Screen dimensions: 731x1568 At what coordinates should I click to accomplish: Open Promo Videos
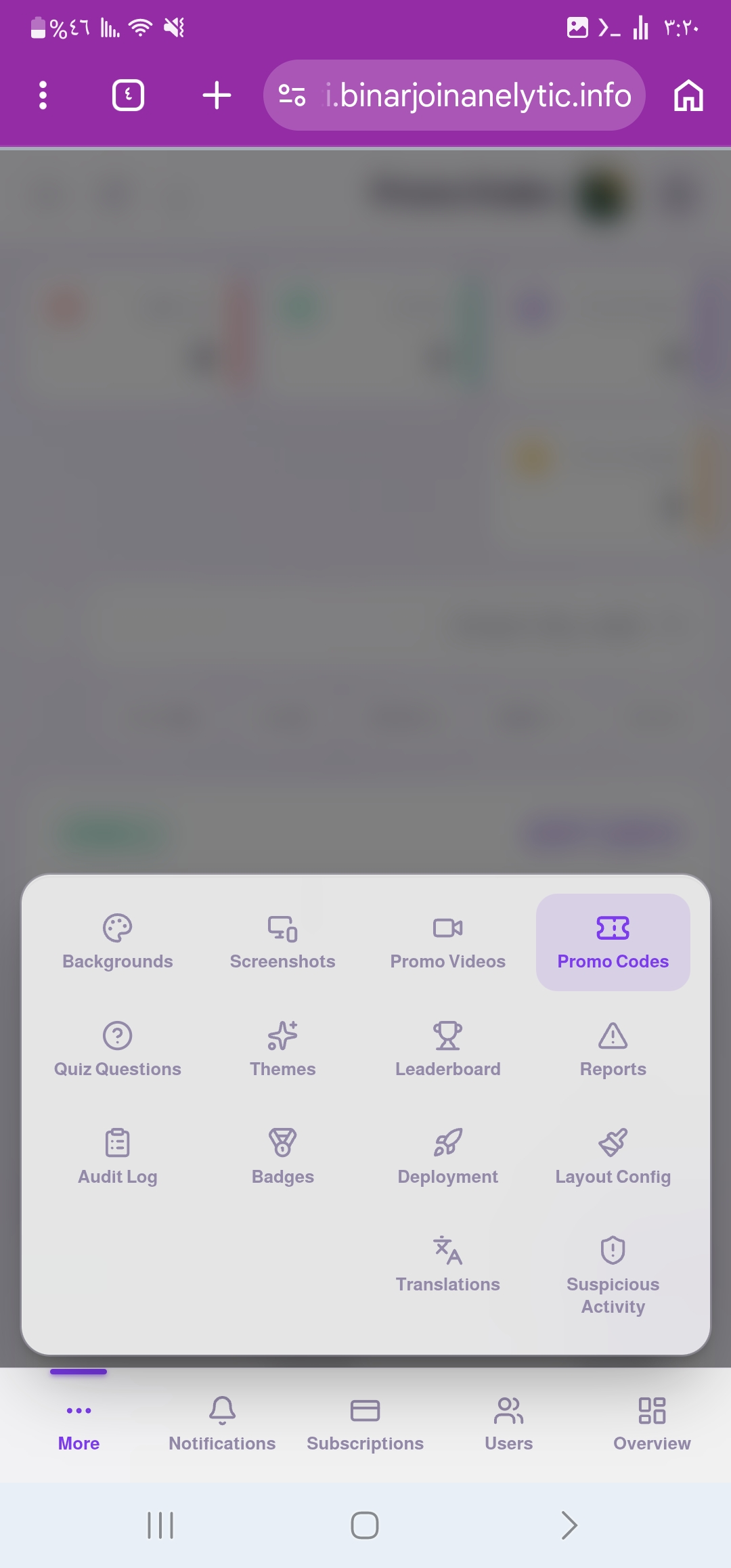pos(447,942)
